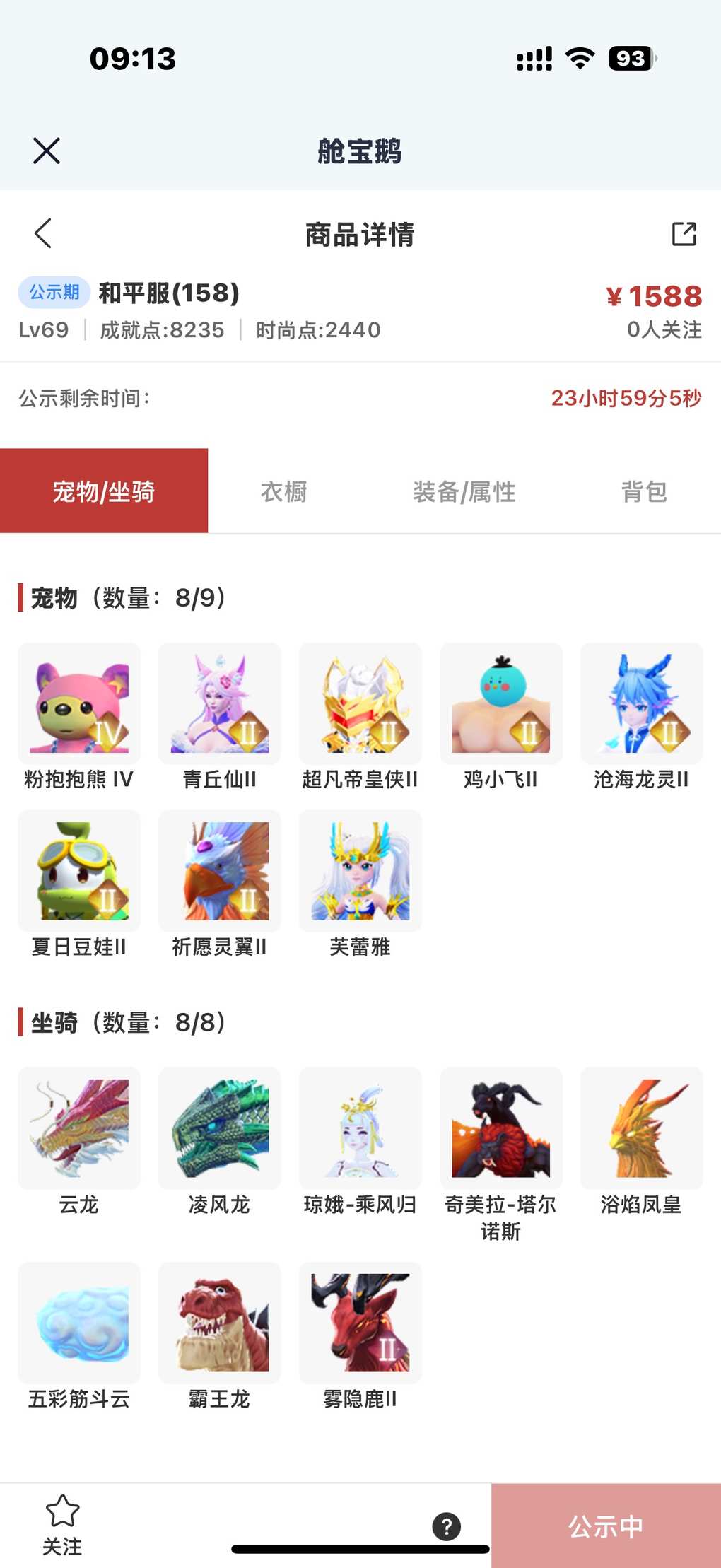
Task: Open the 凌风龙 mount tile
Action: 220,1128
